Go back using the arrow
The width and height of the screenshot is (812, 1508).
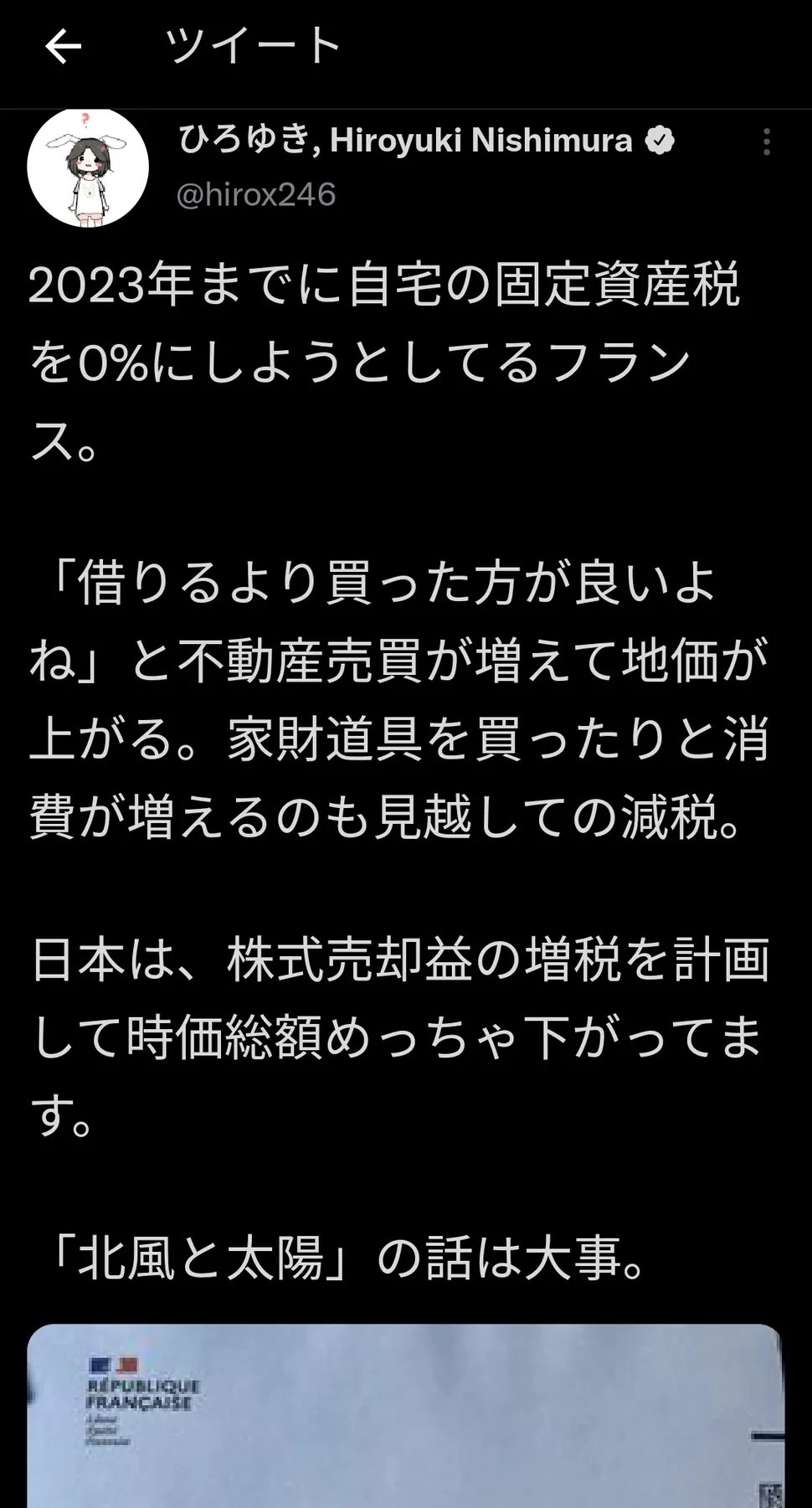63,47
